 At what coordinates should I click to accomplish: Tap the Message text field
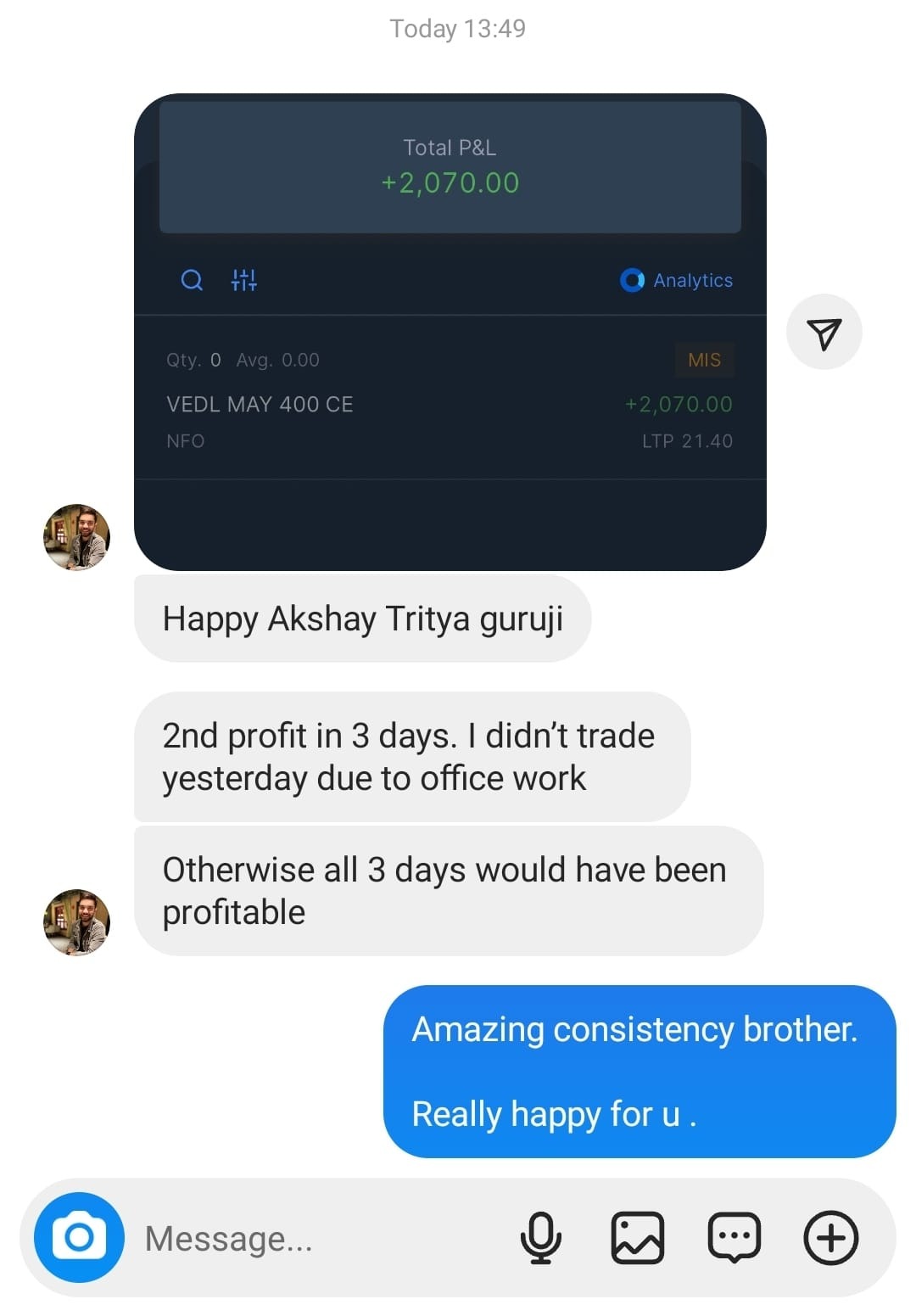coord(322,1238)
